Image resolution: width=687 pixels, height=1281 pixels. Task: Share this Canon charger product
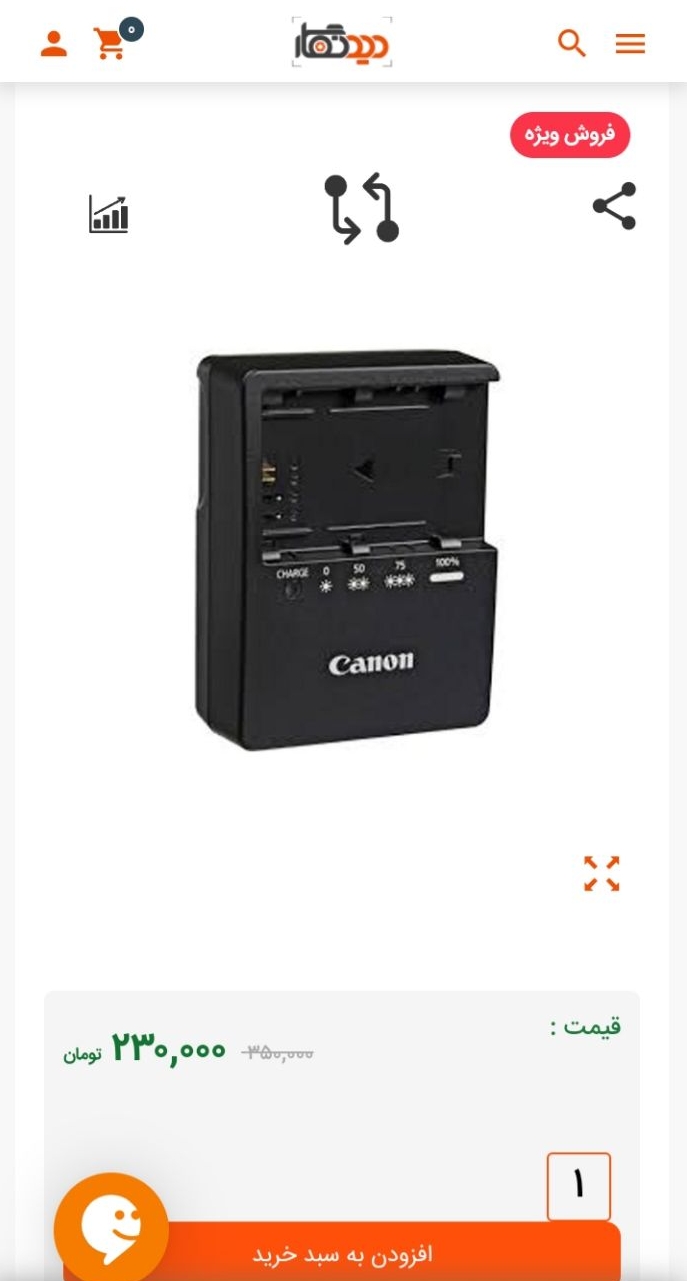click(x=614, y=206)
